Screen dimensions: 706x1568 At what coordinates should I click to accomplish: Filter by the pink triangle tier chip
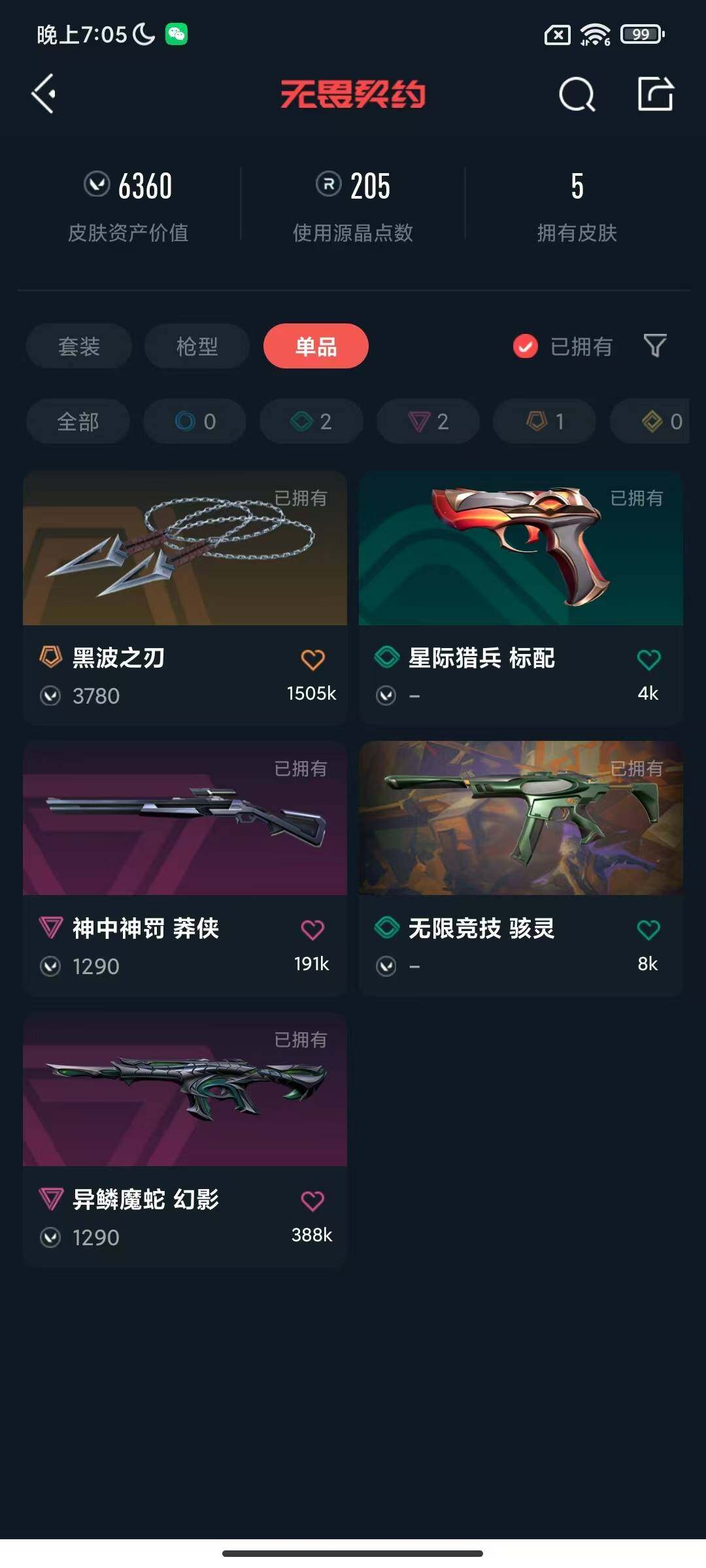[x=428, y=421]
